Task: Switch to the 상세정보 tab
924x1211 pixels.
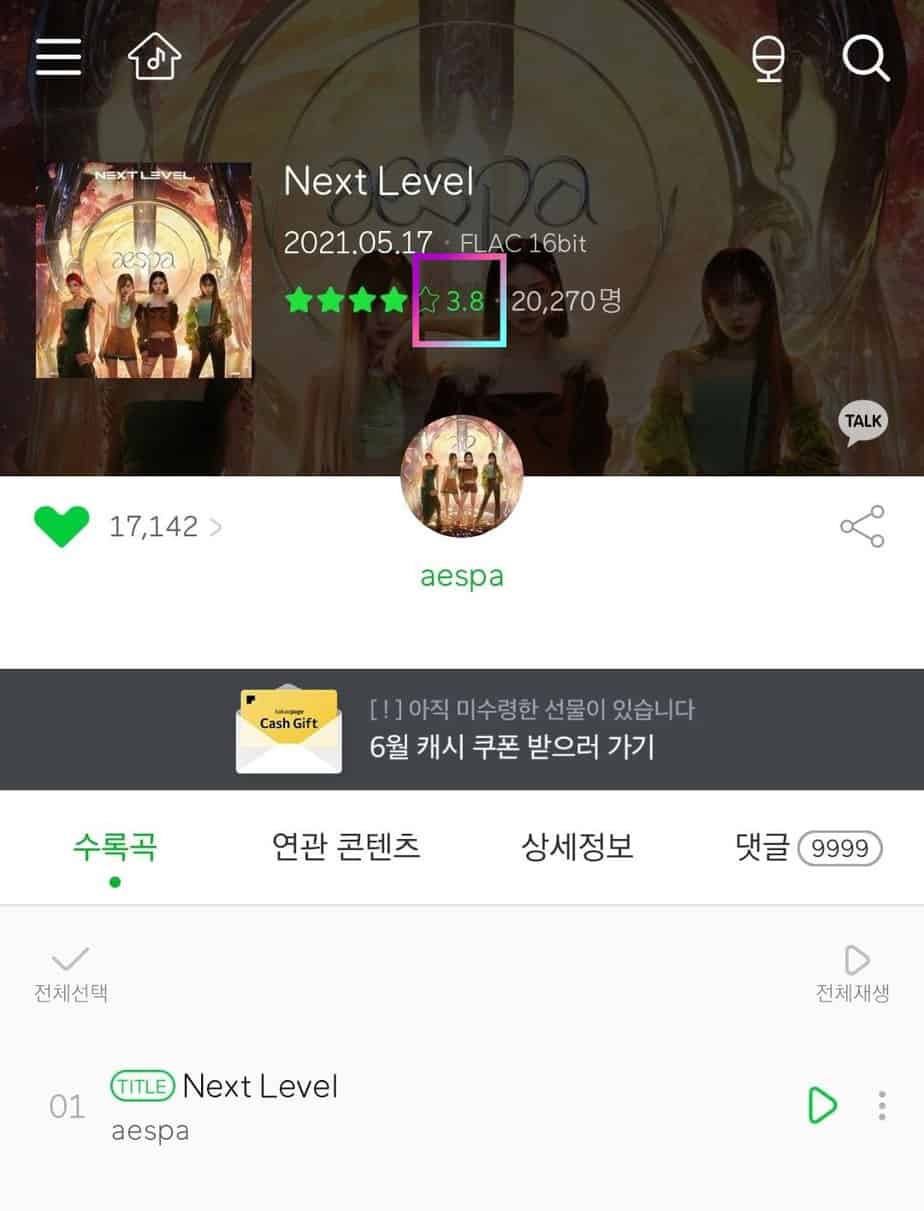Action: [x=577, y=848]
